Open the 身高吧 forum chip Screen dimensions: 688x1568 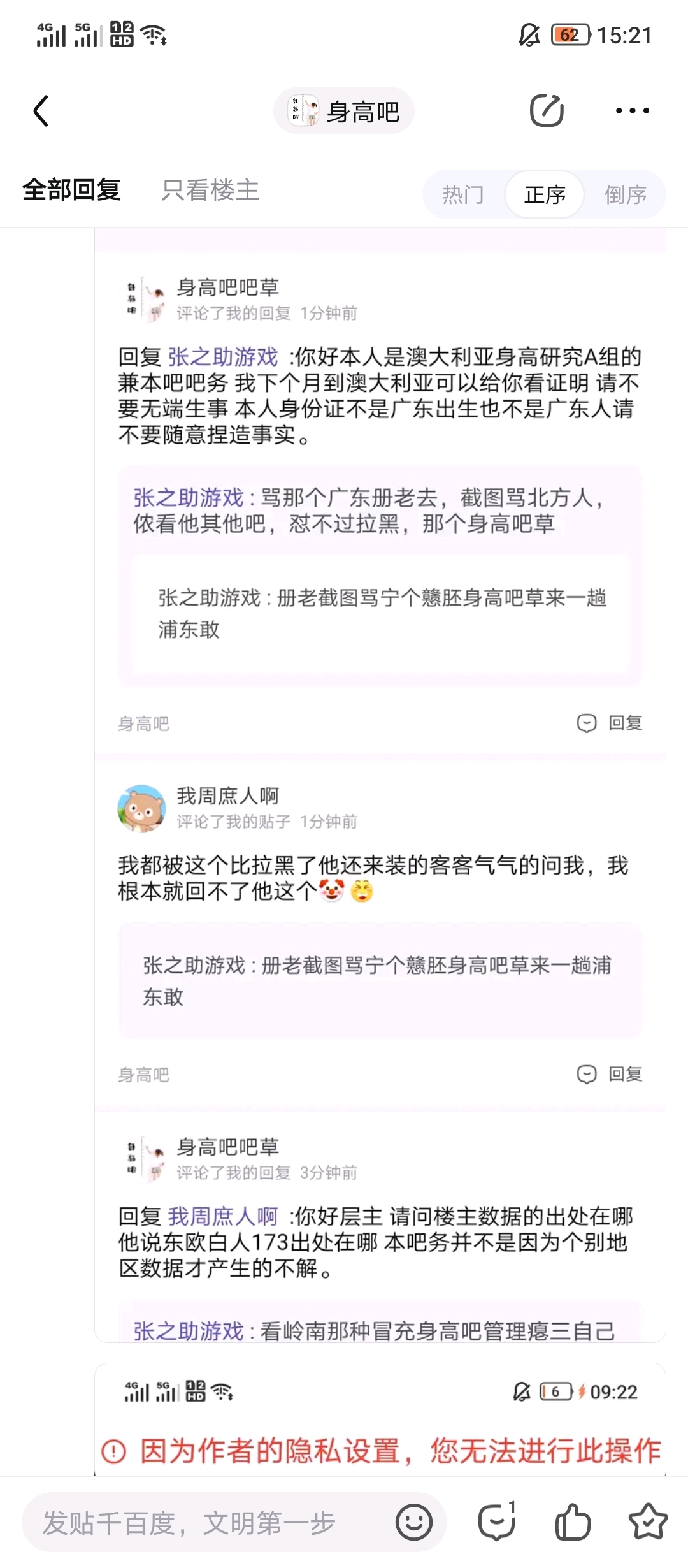pos(344,111)
